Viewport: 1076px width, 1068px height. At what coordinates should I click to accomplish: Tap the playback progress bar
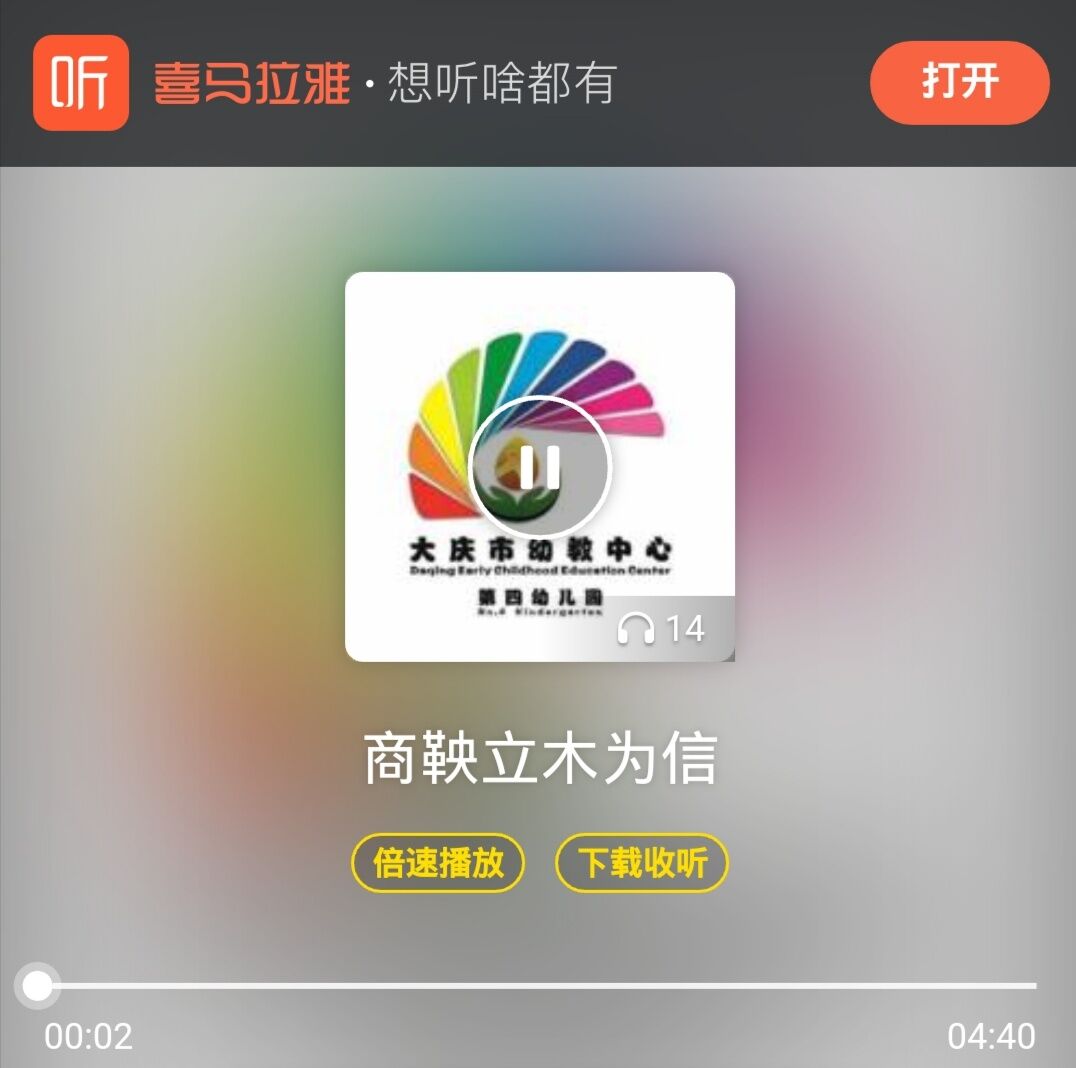tap(540, 986)
